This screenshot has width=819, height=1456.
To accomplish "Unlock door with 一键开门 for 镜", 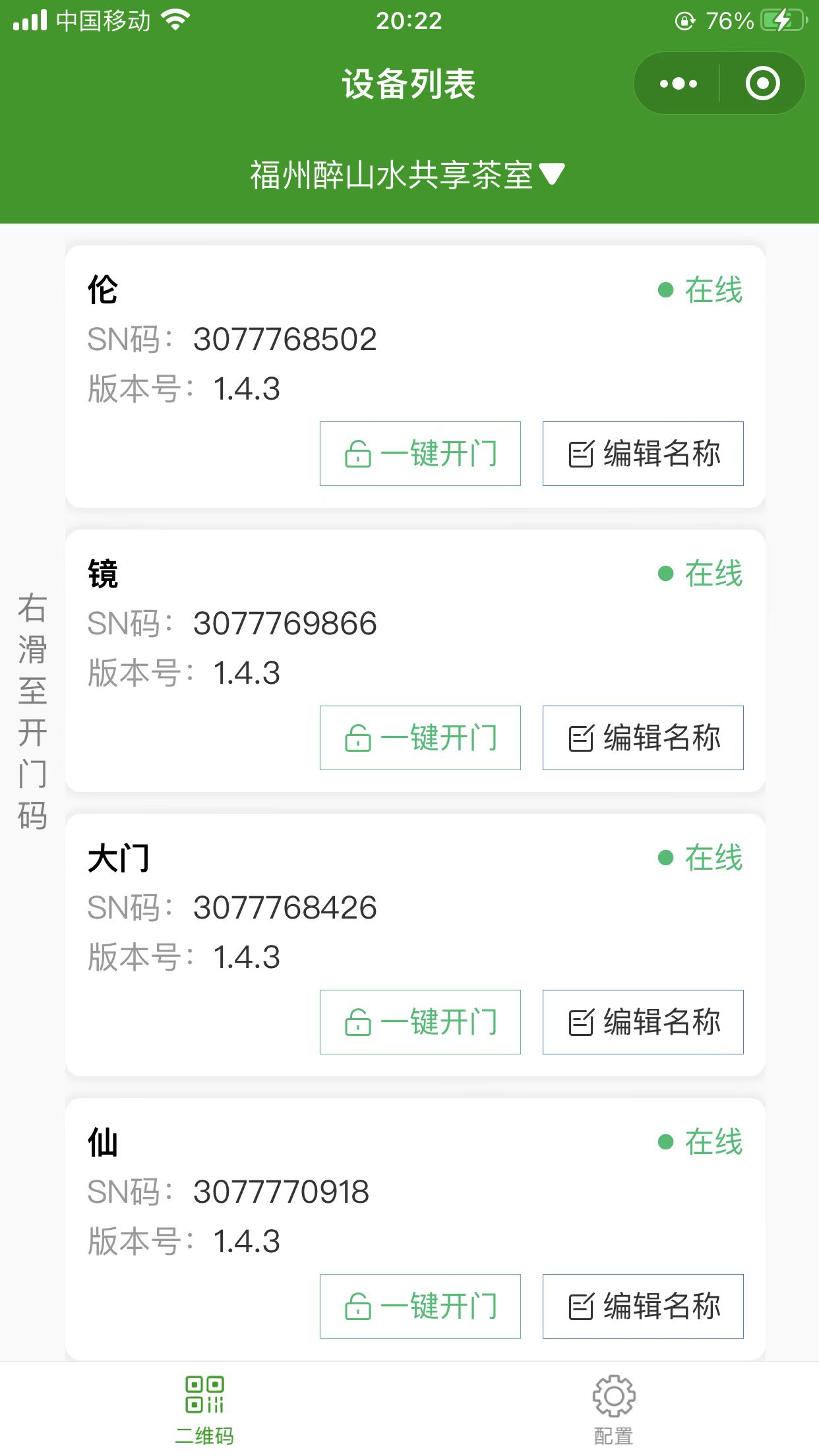I will coord(420,738).
